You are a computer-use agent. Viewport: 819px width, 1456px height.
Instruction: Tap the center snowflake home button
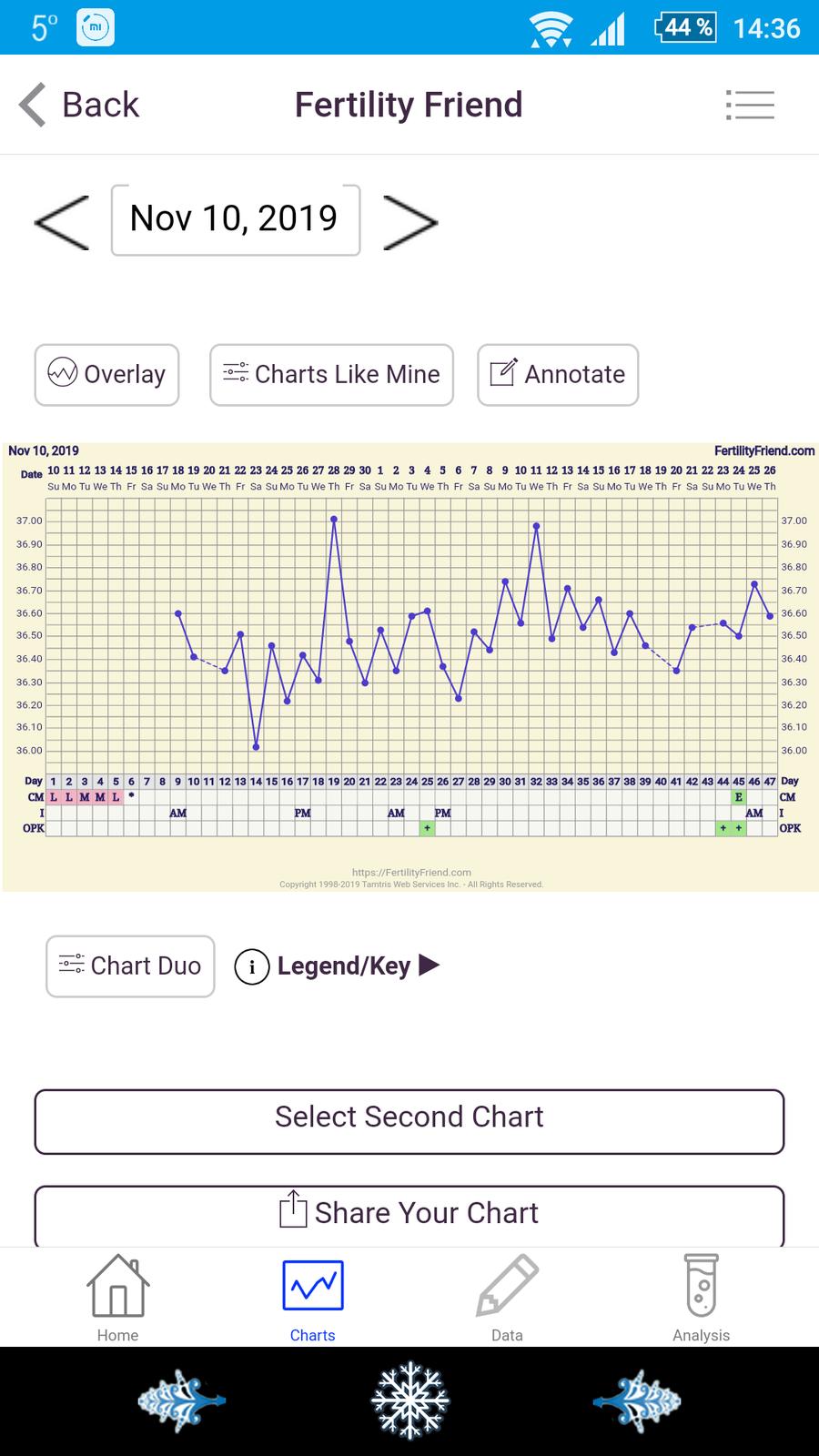point(409,1400)
